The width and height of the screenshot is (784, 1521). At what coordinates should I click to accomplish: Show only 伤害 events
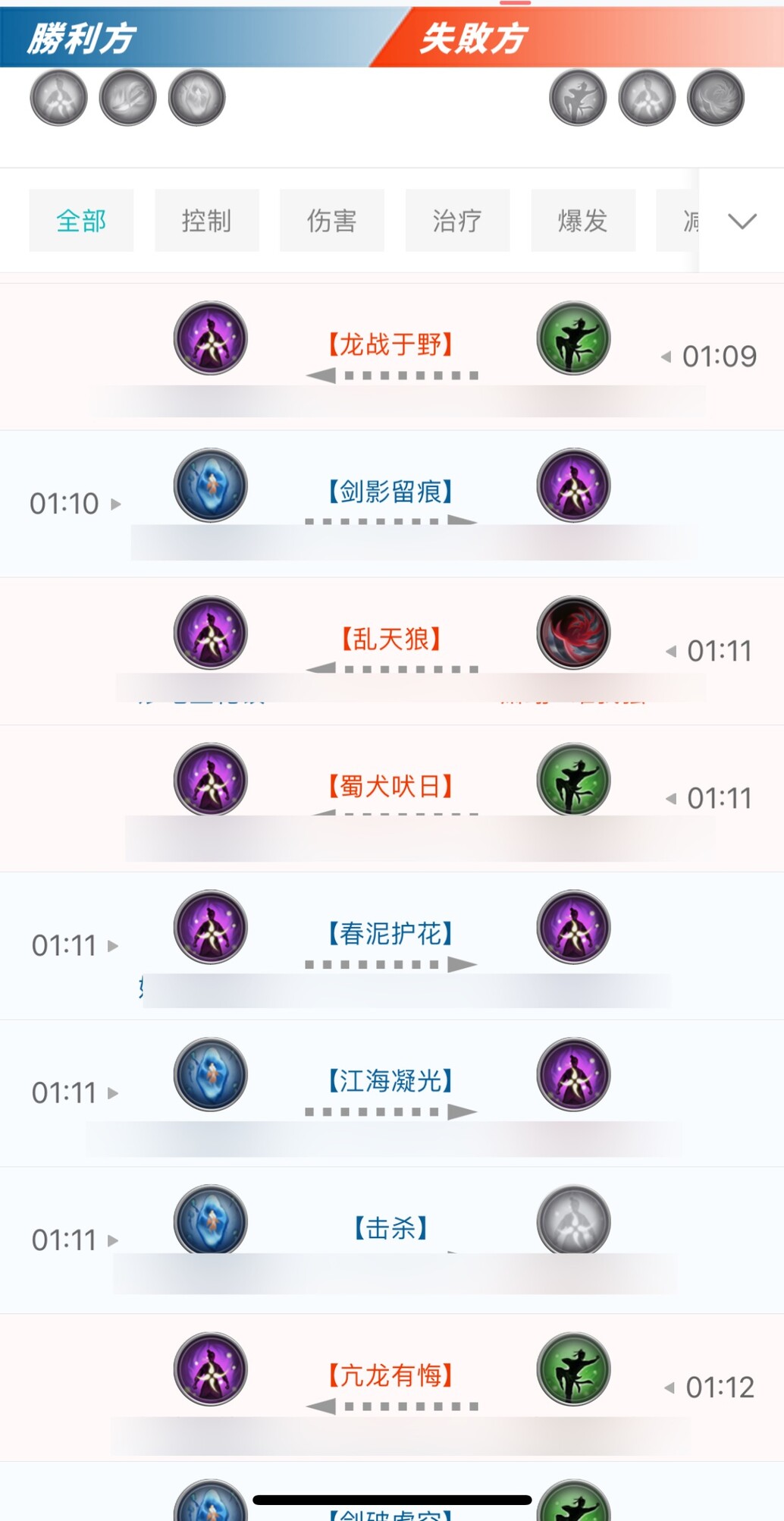pos(331,221)
